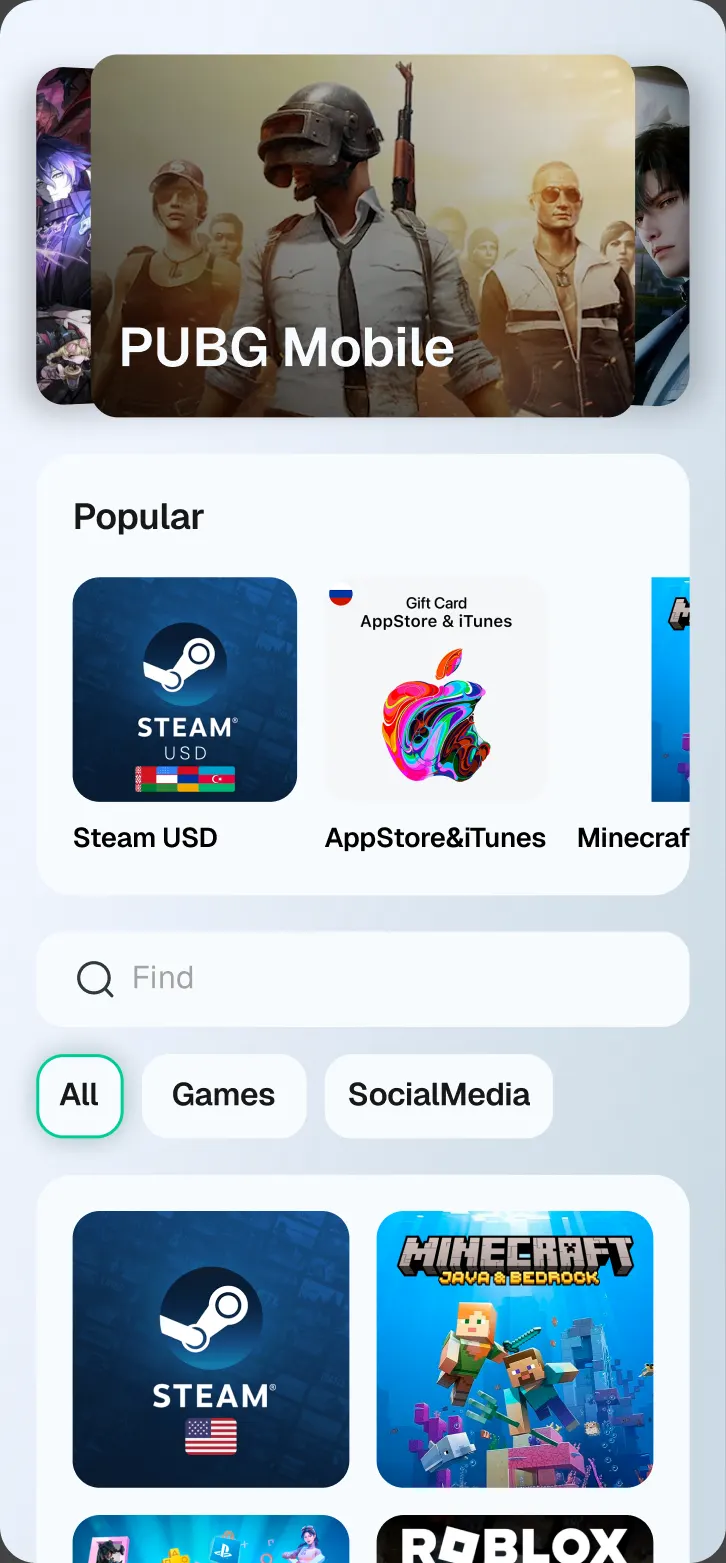Tap the Find search field

pyautogui.click(x=363, y=979)
